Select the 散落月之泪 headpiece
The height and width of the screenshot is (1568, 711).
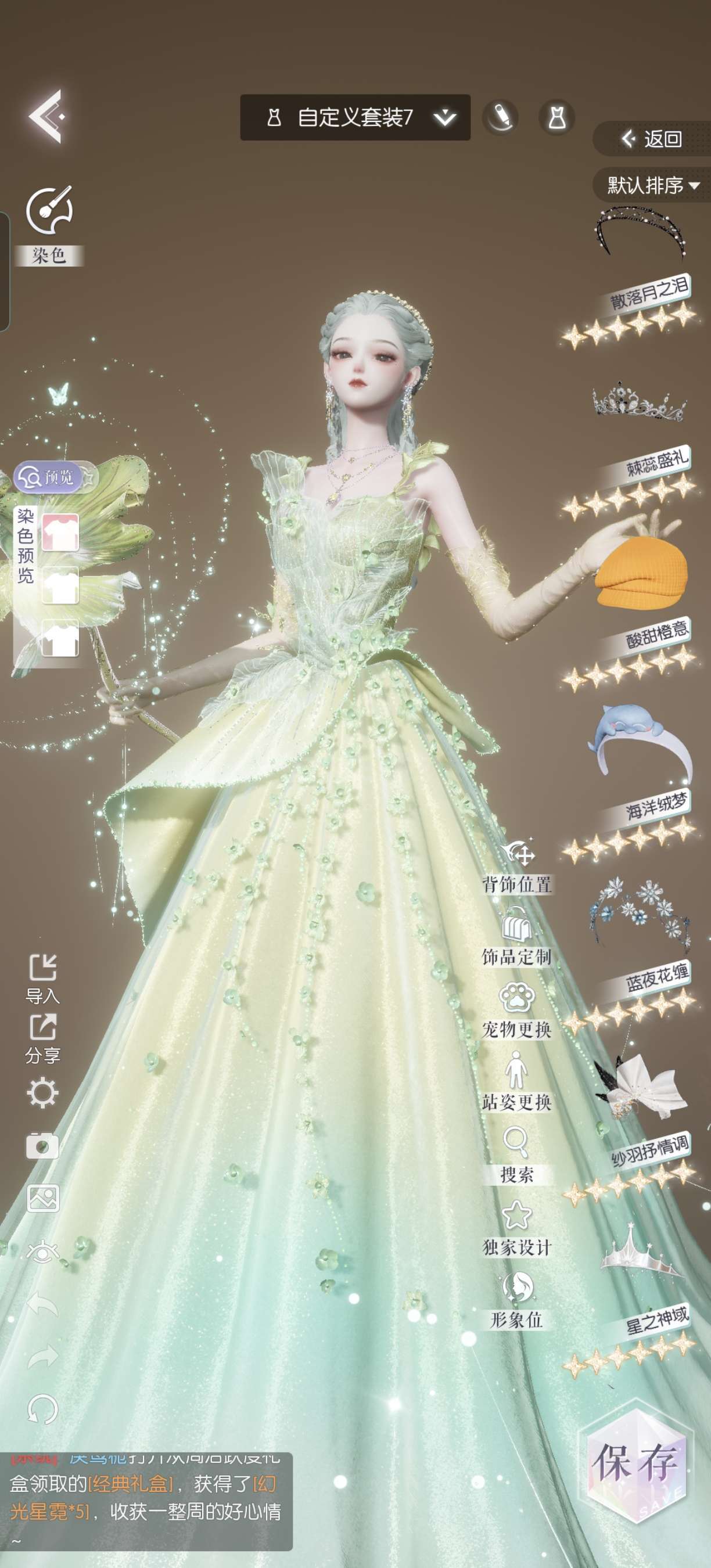pyautogui.click(x=639, y=236)
